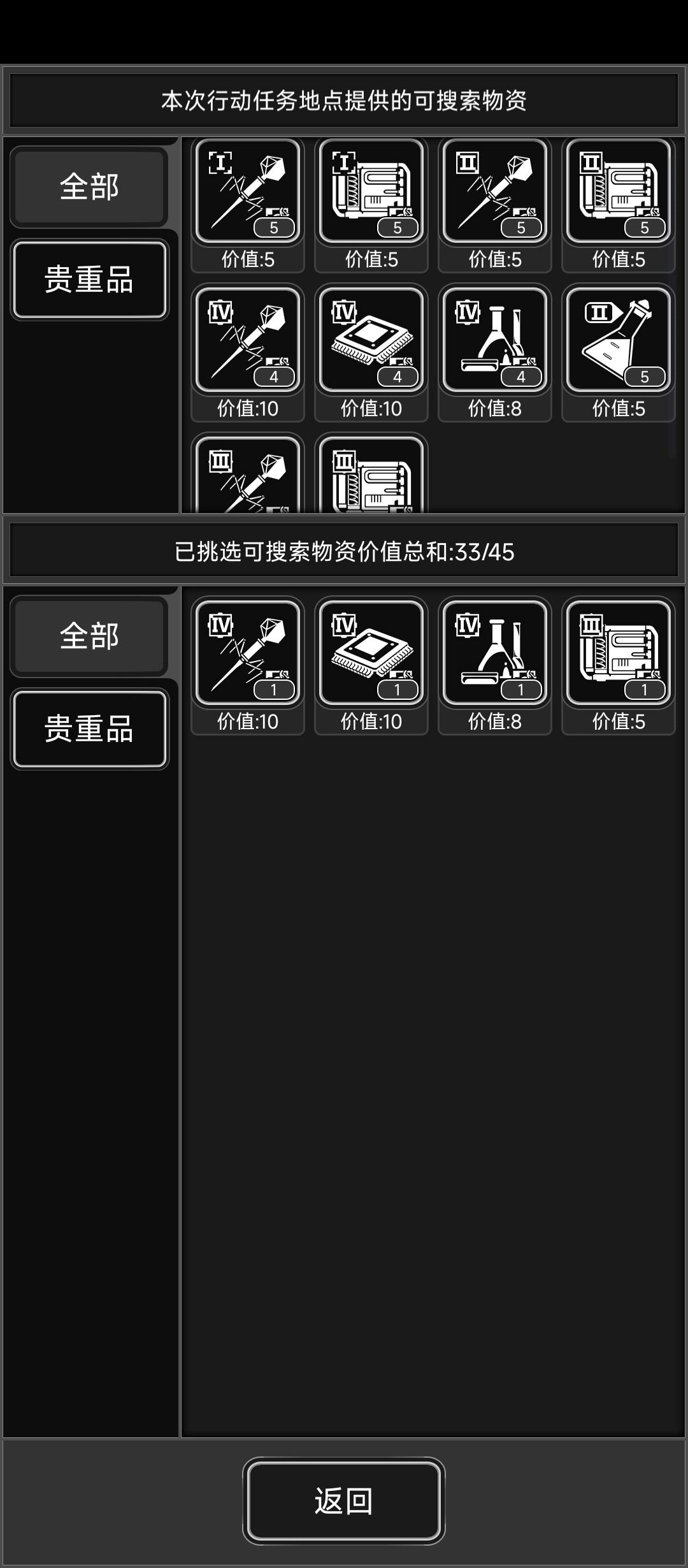Screen dimensions: 688x1568
Task: Open 全部 tab in lower panel
Action: coord(89,634)
